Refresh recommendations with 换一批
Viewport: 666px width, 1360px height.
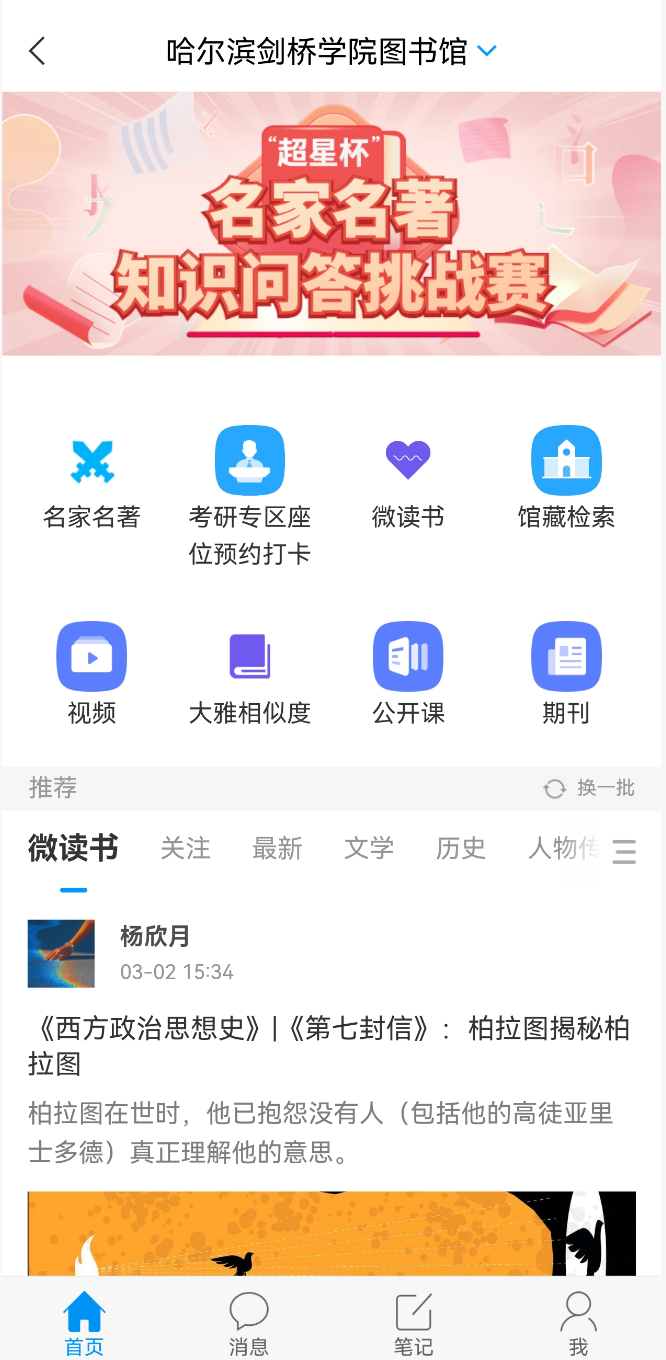(x=589, y=788)
